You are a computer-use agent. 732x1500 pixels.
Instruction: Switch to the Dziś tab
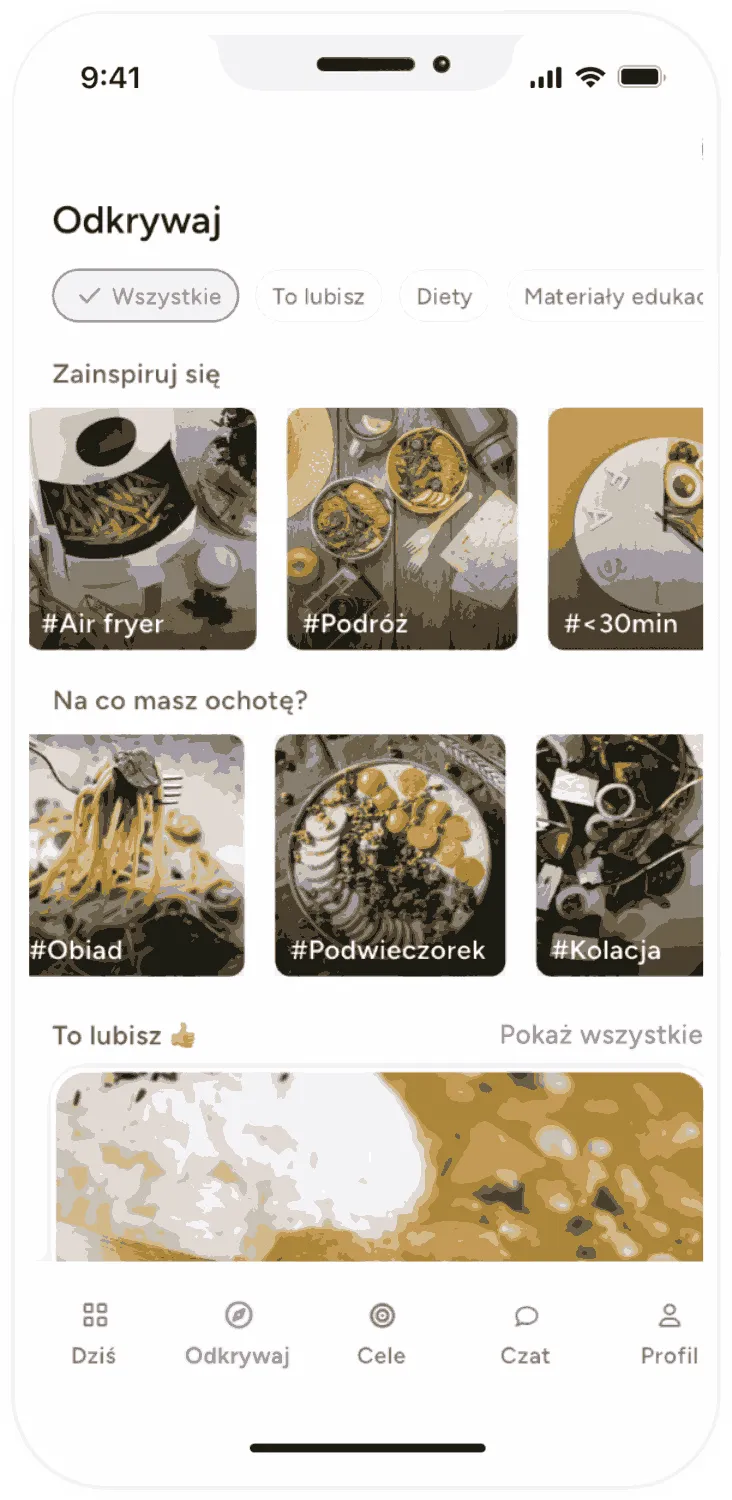94,1334
